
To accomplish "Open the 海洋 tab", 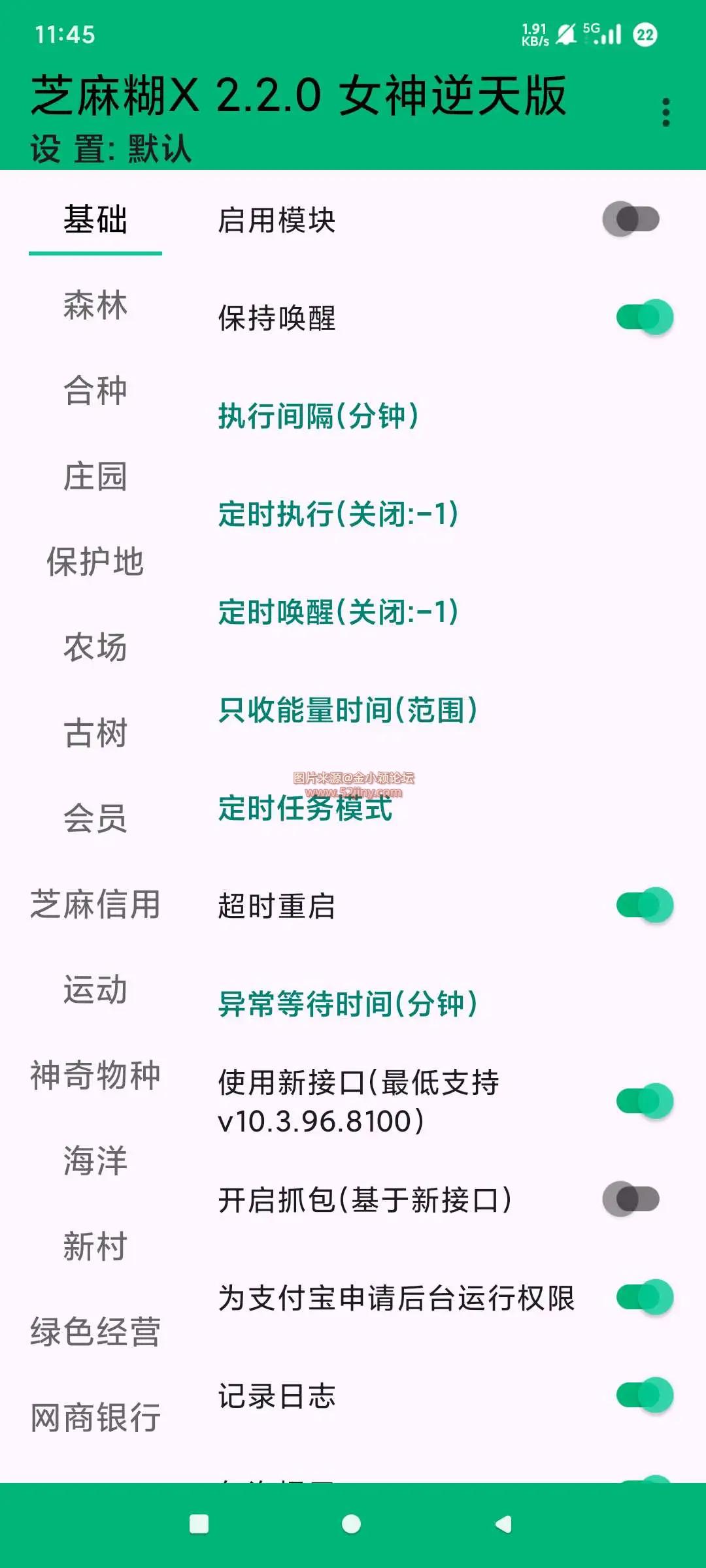I will point(95,1161).
